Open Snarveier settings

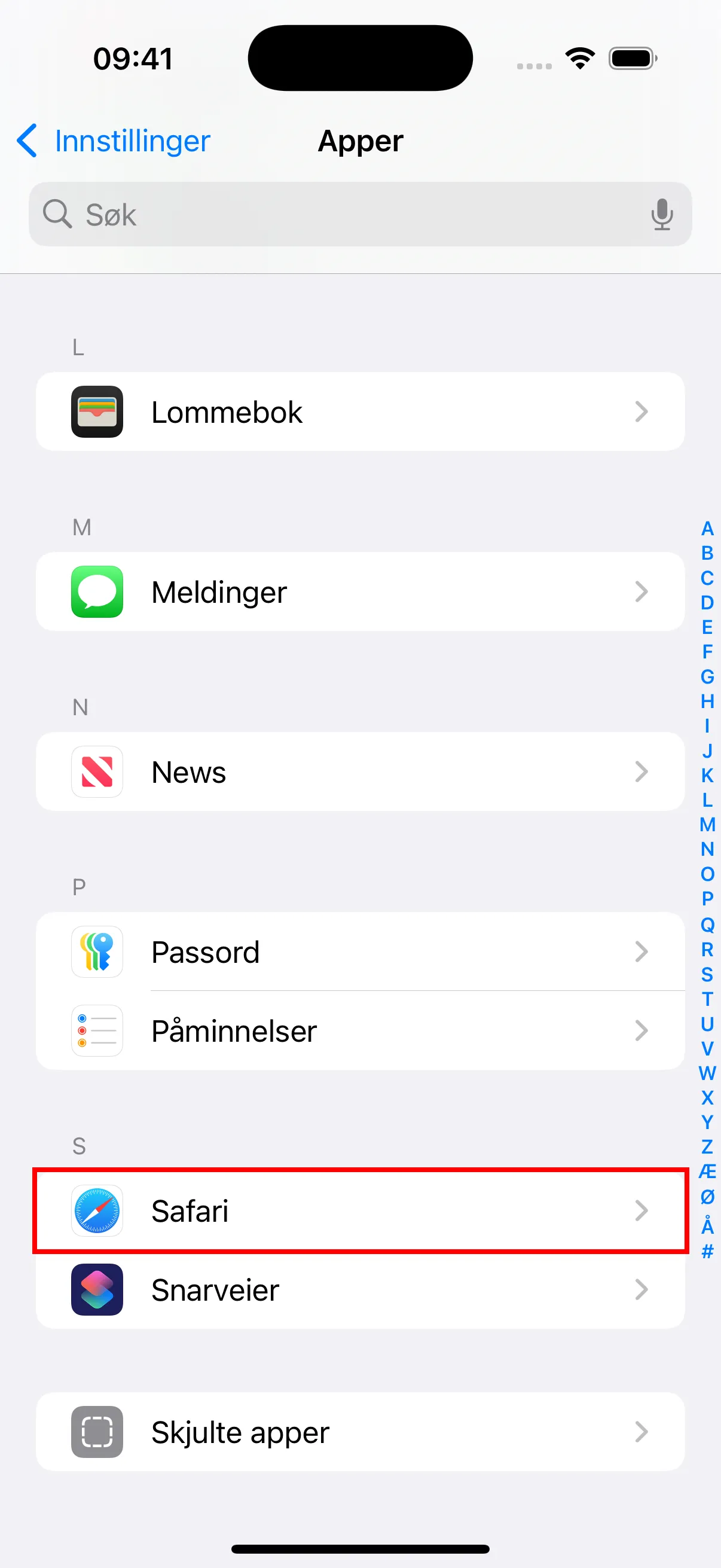pyautogui.click(x=360, y=1290)
